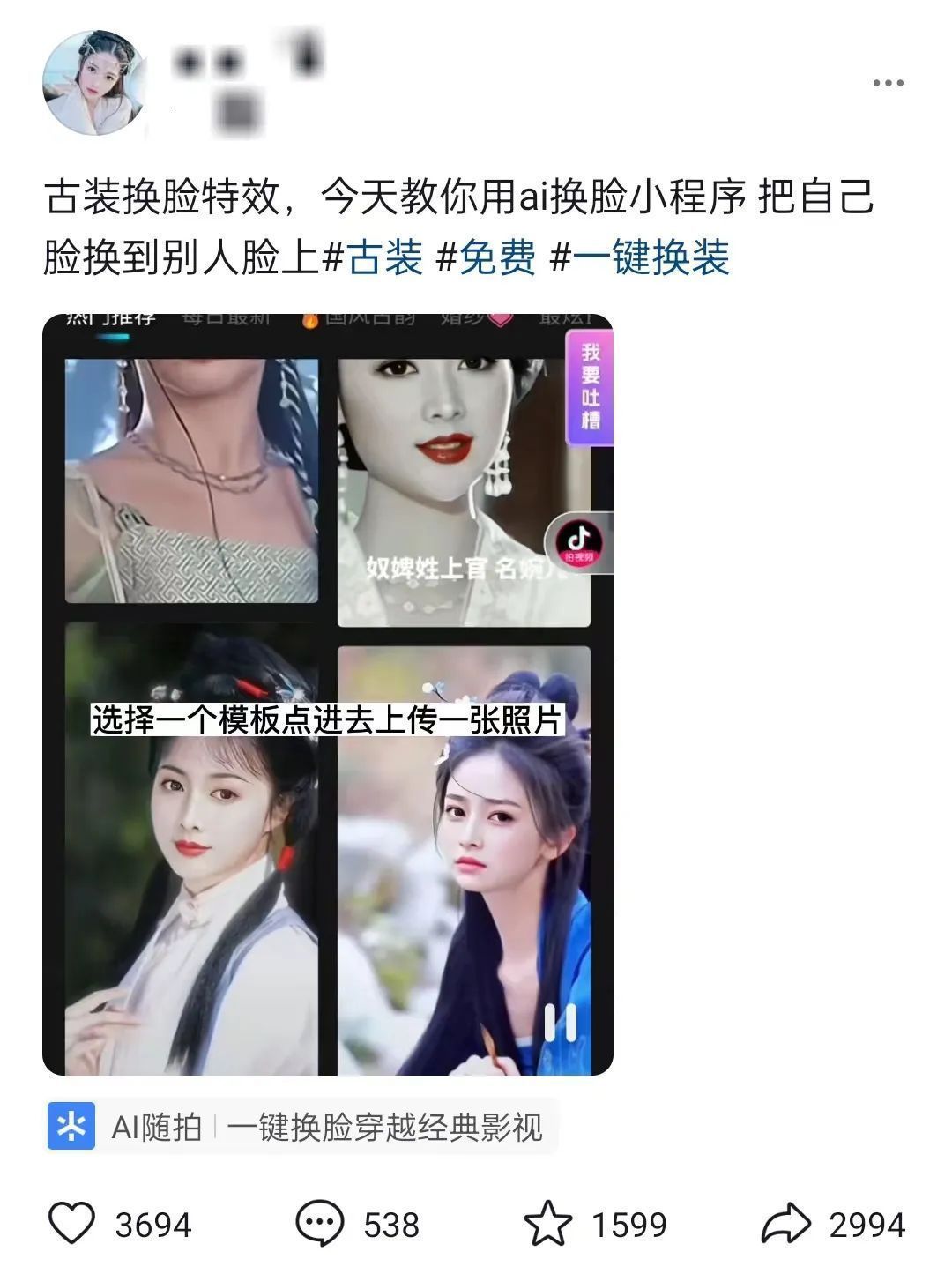
Task: Add this post to favorites
Action: 548,1224
